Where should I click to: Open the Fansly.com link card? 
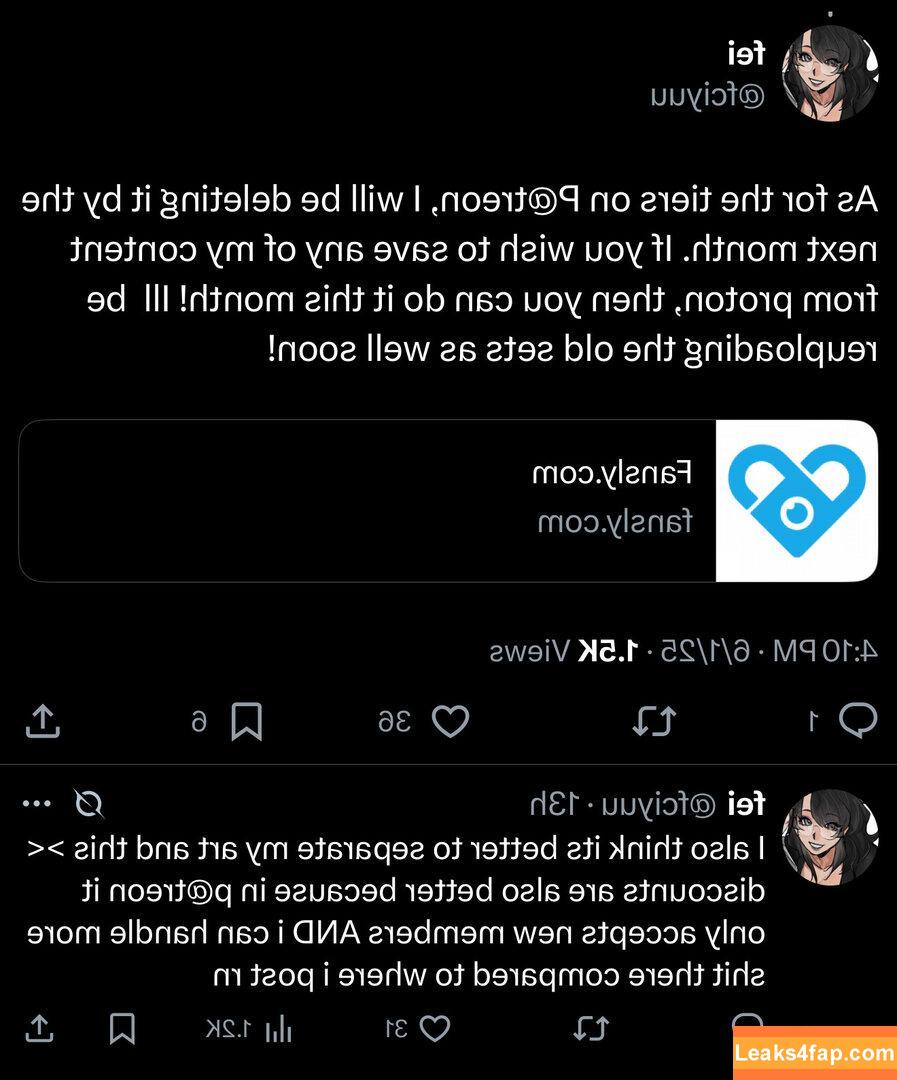pos(448,501)
